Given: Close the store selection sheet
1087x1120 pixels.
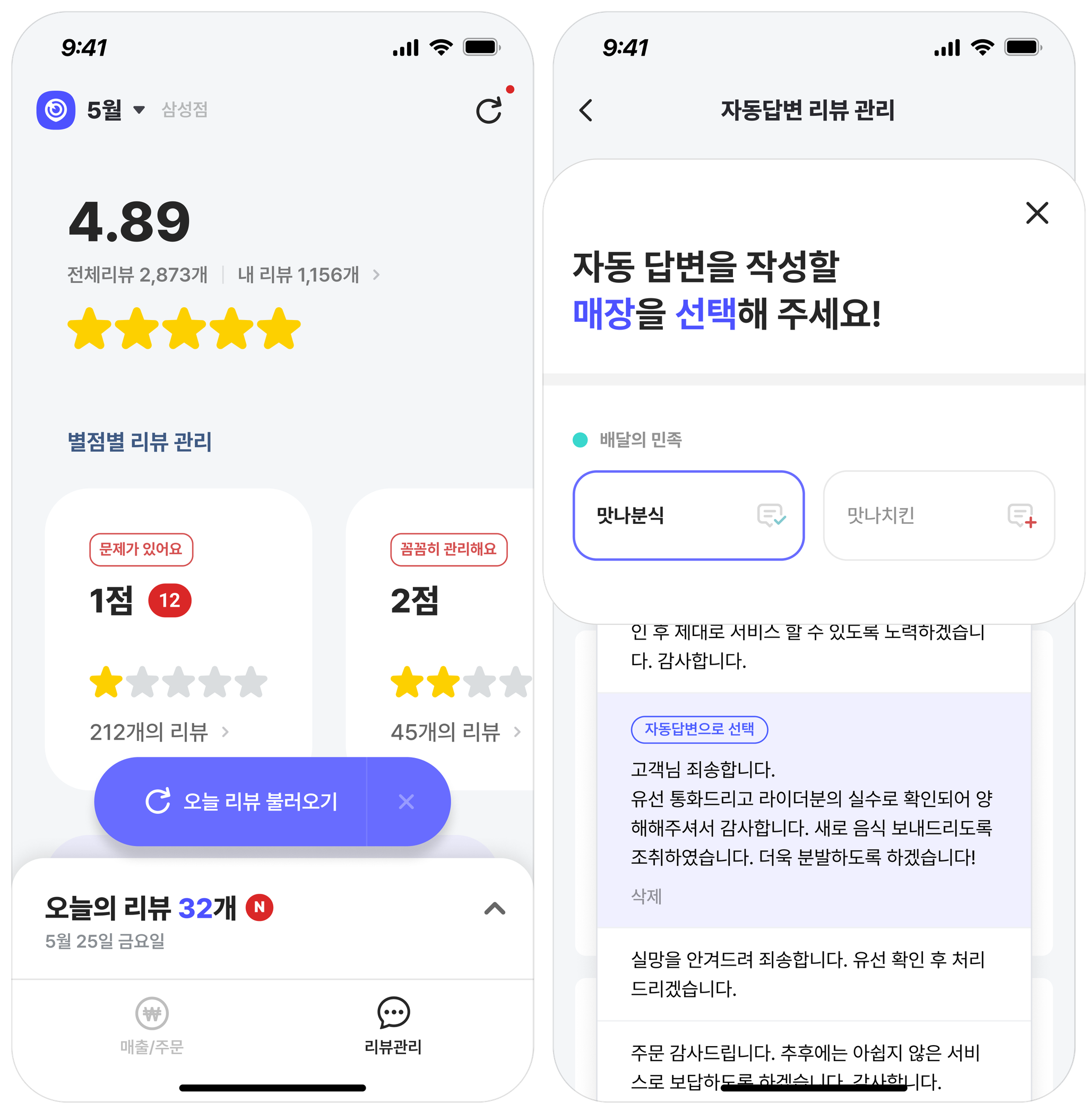Looking at the screenshot, I should [1037, 213].
